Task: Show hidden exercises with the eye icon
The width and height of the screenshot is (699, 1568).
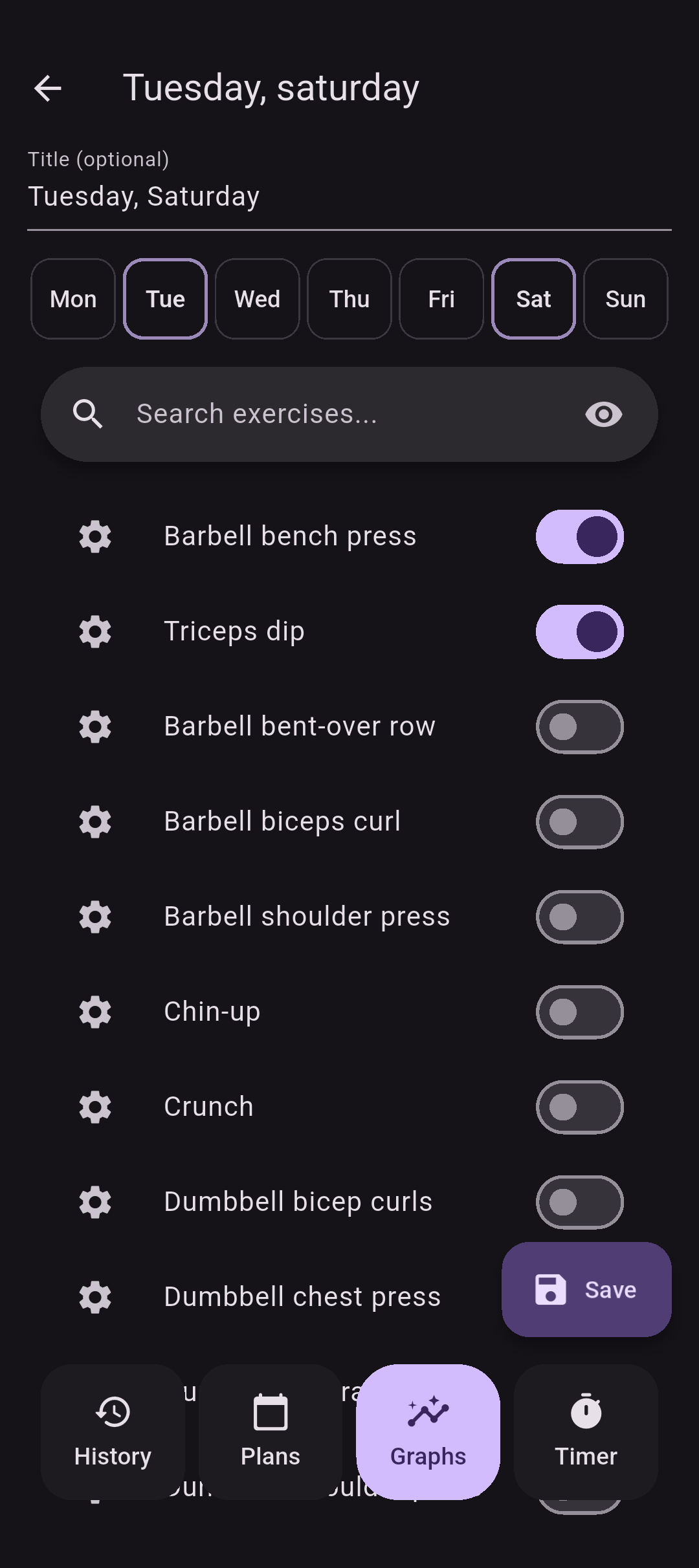Action: (x=603, y=413)
